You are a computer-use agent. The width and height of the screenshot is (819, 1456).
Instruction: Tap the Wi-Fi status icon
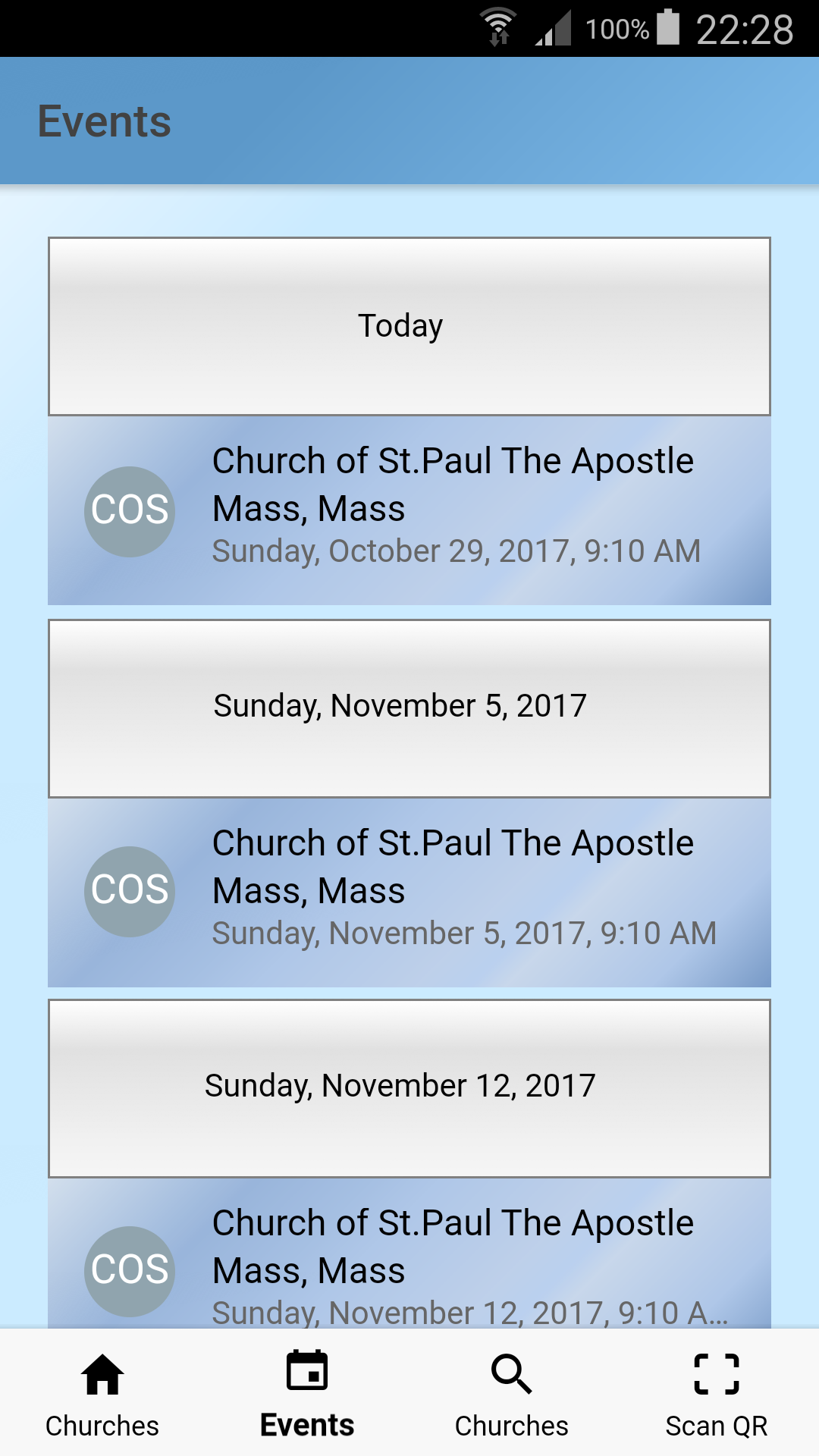pyautogui.click(x=498, y=27)
